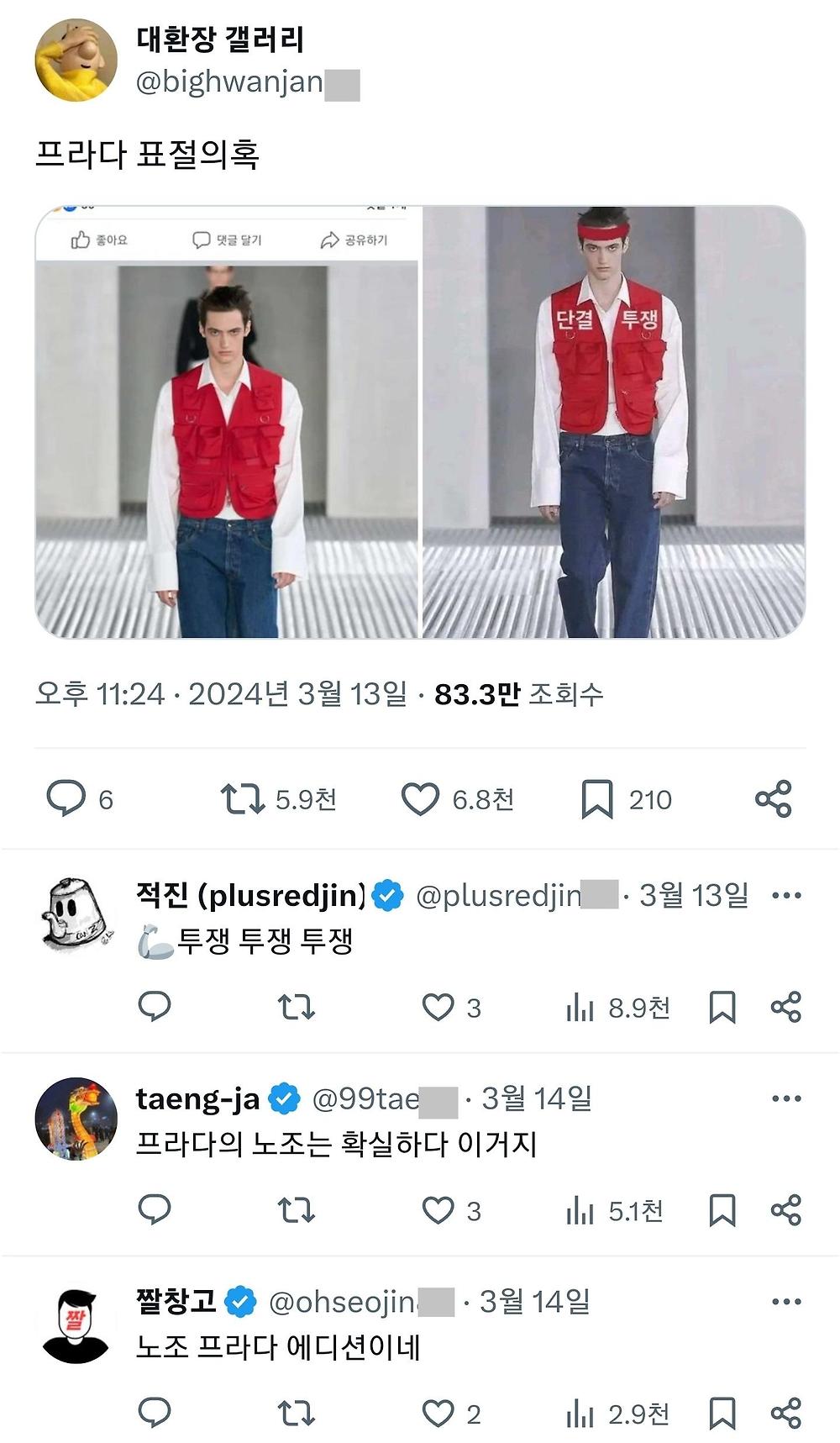Viewport: 840px width, 1443px height.
Task: Open overflow menu on 짤창고's reply
Action: [x=785, y=1303]
